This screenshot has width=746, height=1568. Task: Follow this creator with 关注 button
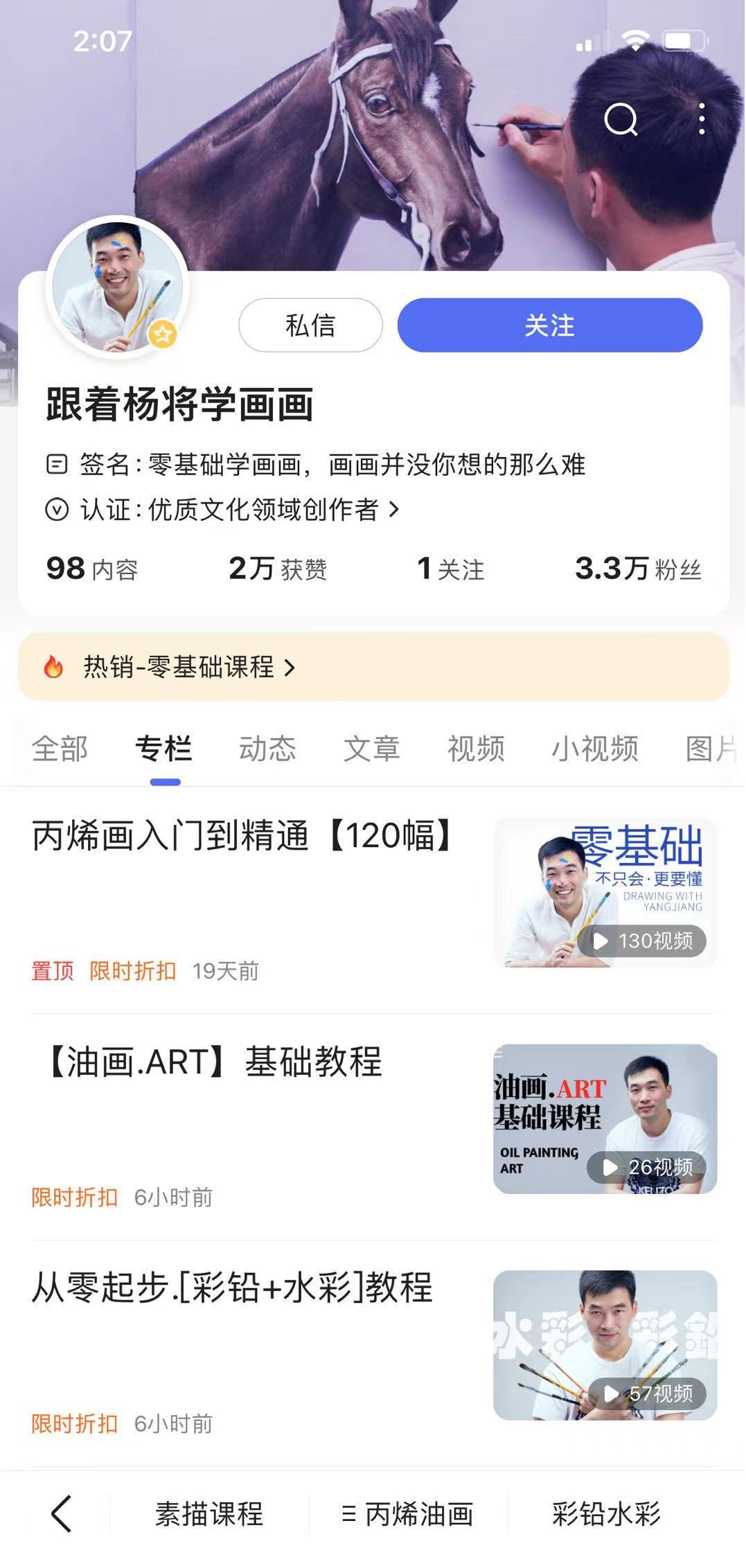pyautogui.click(x=549, y=325)
